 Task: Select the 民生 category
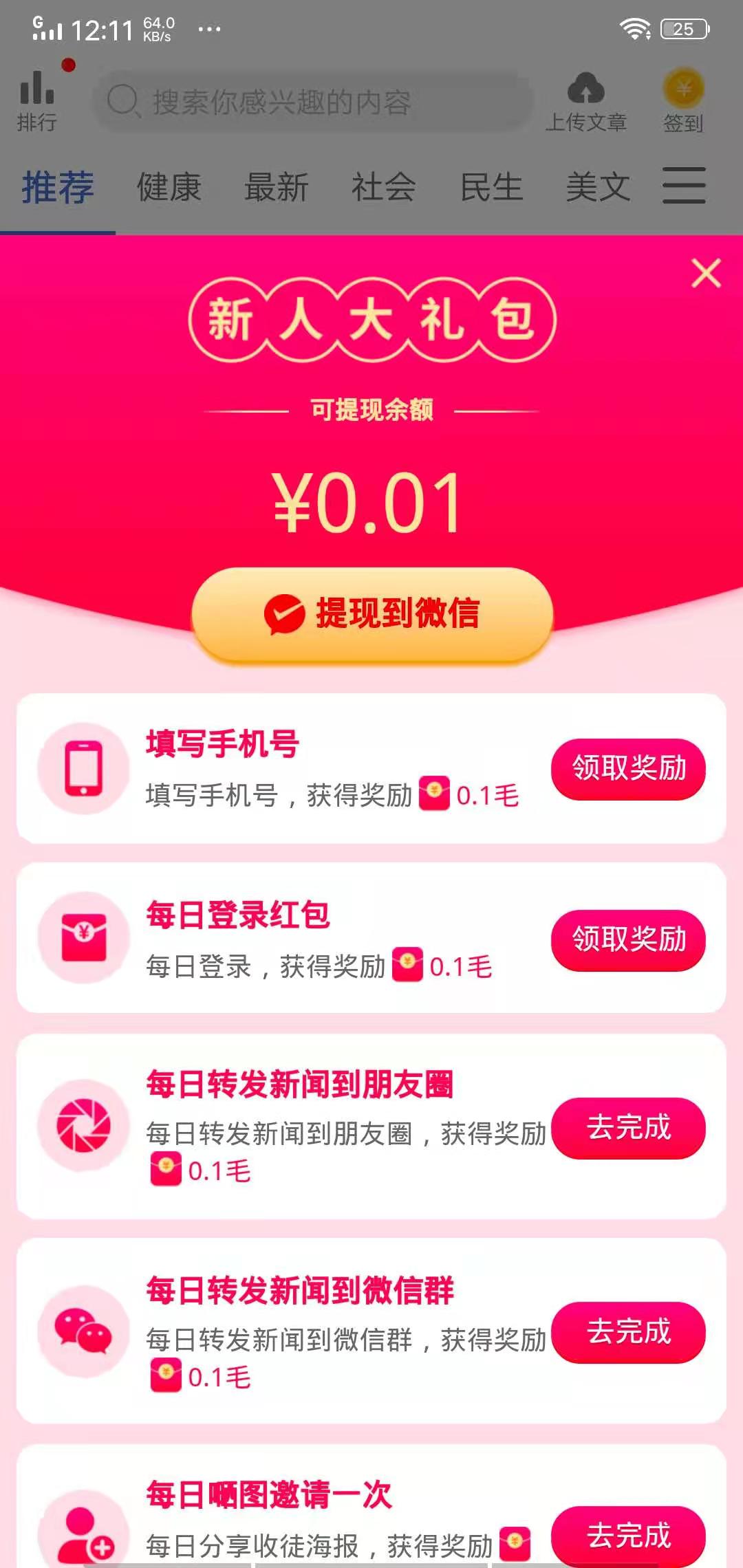point(491,187)
